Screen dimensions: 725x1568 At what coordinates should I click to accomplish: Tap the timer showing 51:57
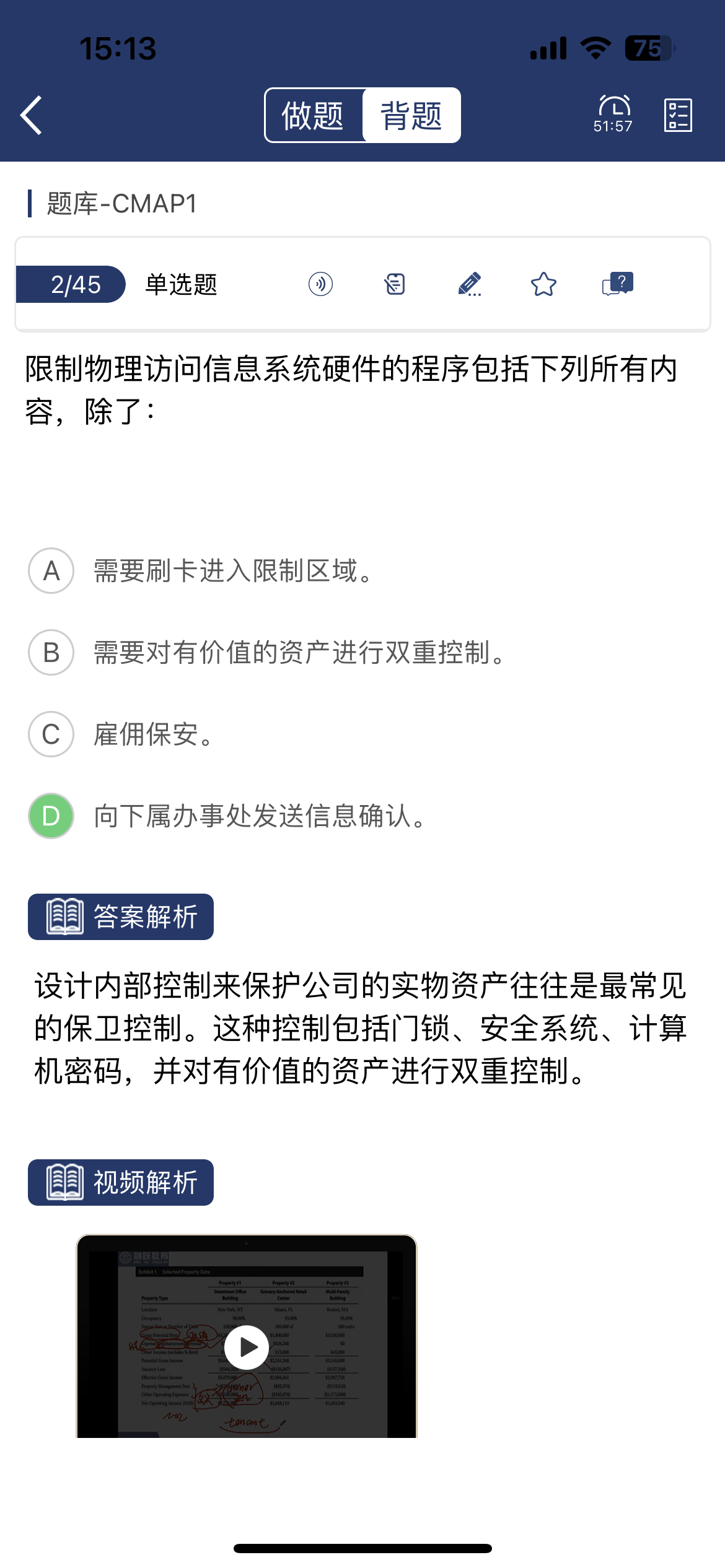tap(613, 115)
